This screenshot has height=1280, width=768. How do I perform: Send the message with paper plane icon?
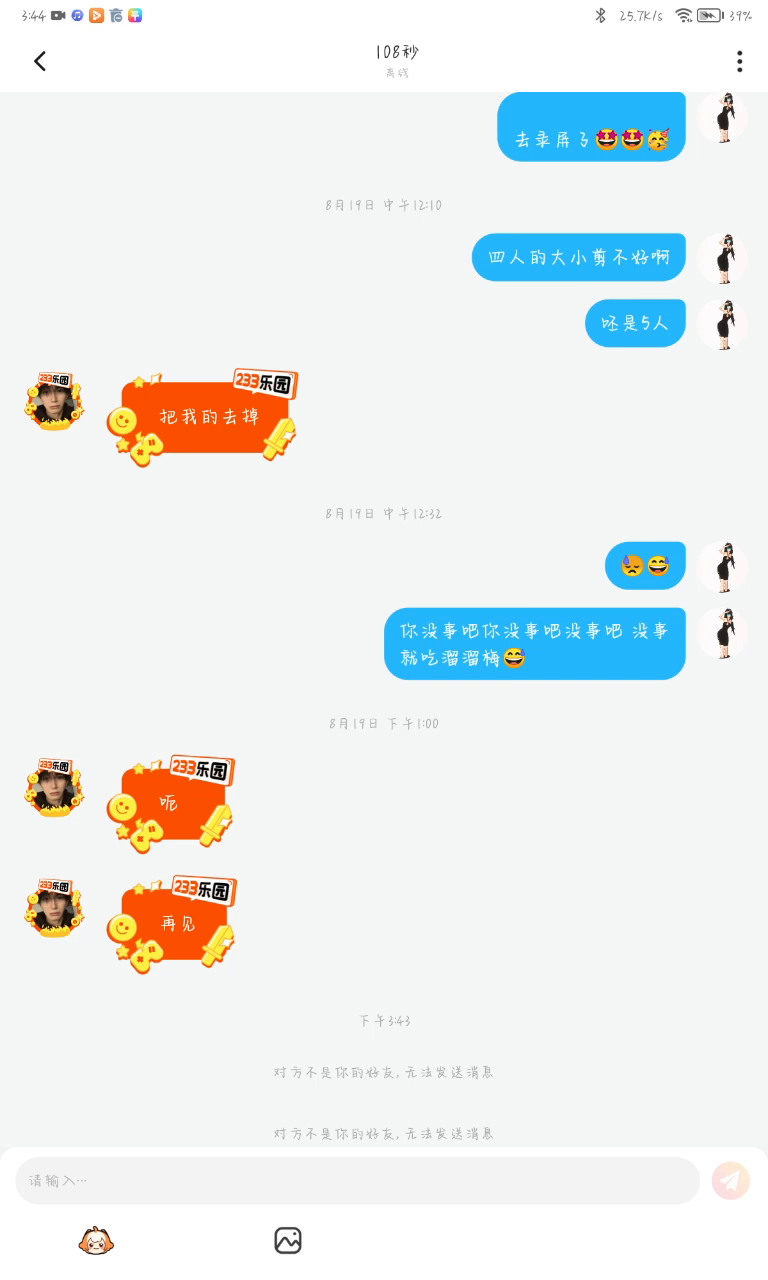(731, 1181)
